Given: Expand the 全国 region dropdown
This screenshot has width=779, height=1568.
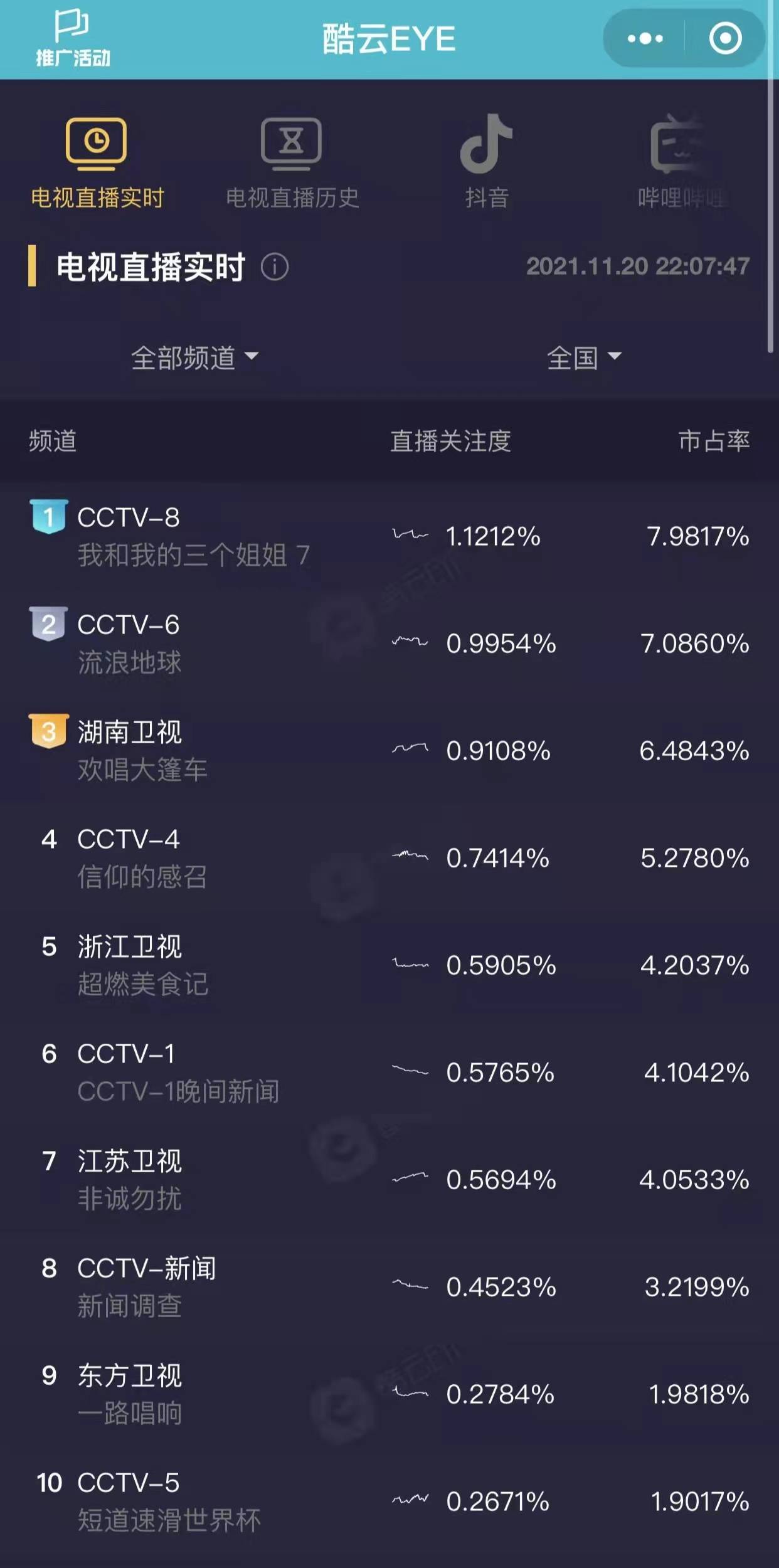Looking at the screenshot, I should pyautogui.click(x=584, y=358).
